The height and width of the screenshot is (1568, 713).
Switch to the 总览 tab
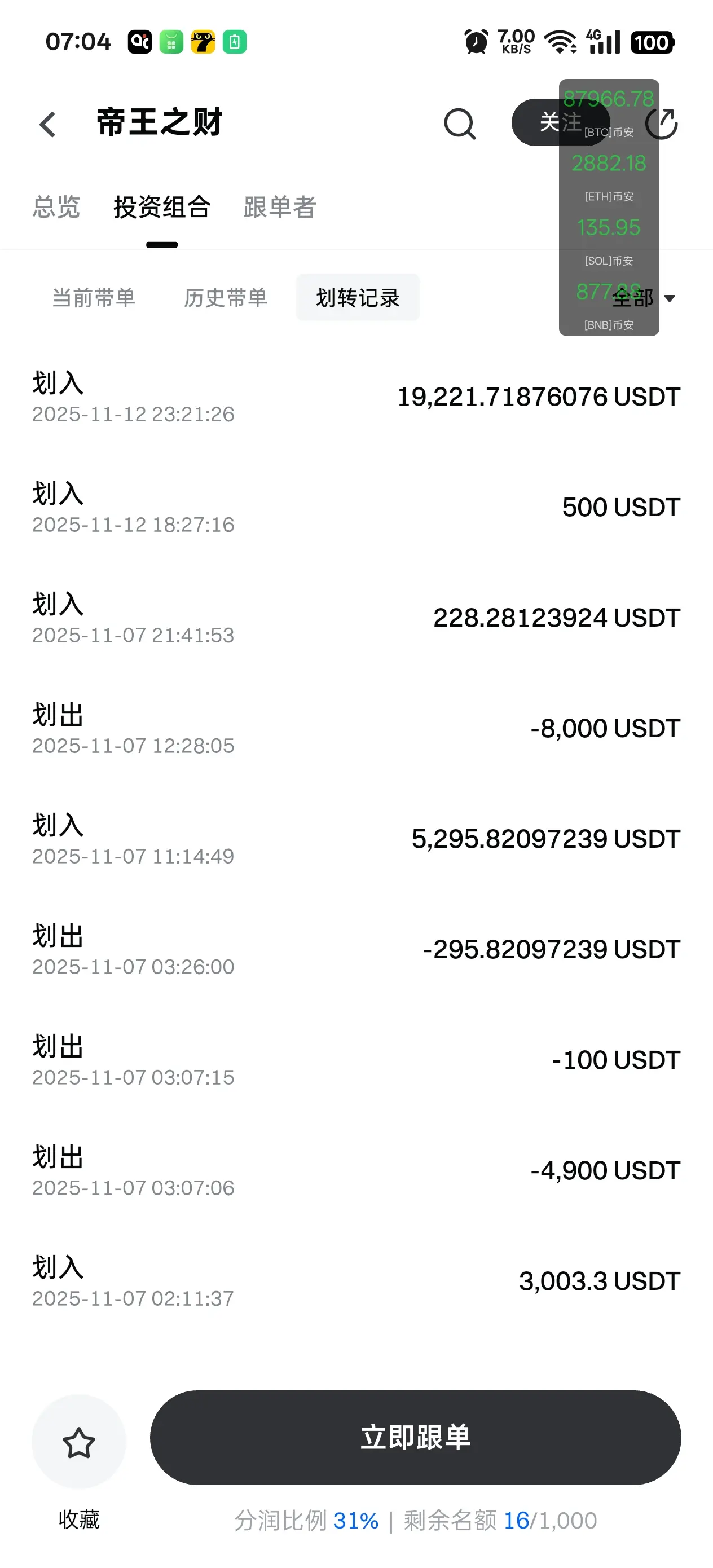coord(56,207)
